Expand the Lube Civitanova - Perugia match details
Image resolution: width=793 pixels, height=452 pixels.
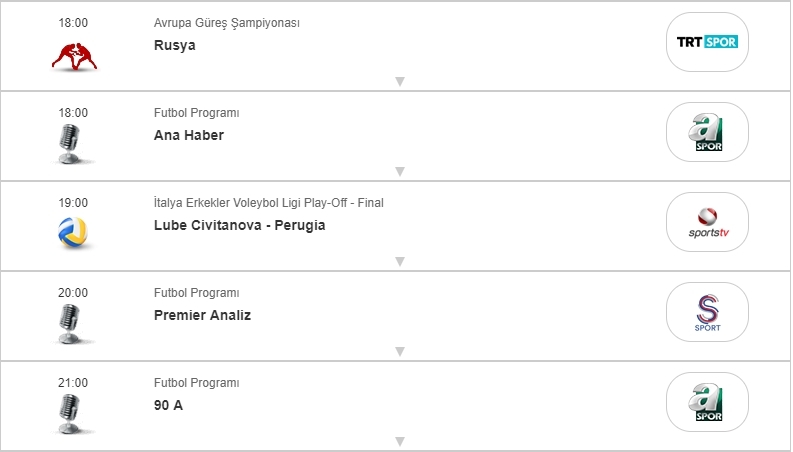pyautogui.click(x=399, y=262)
